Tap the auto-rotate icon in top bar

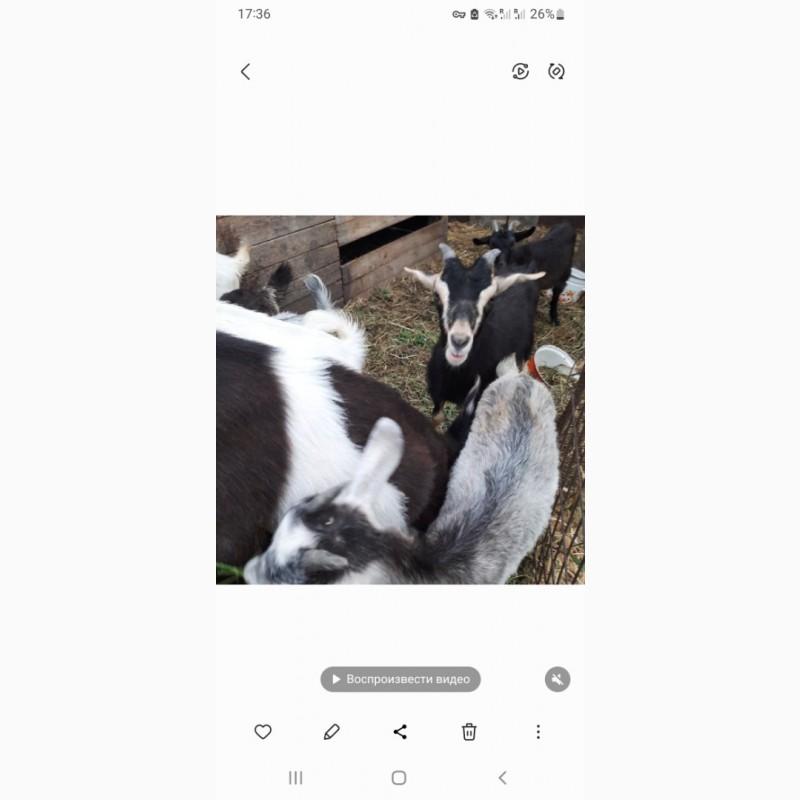click(556, 71)
